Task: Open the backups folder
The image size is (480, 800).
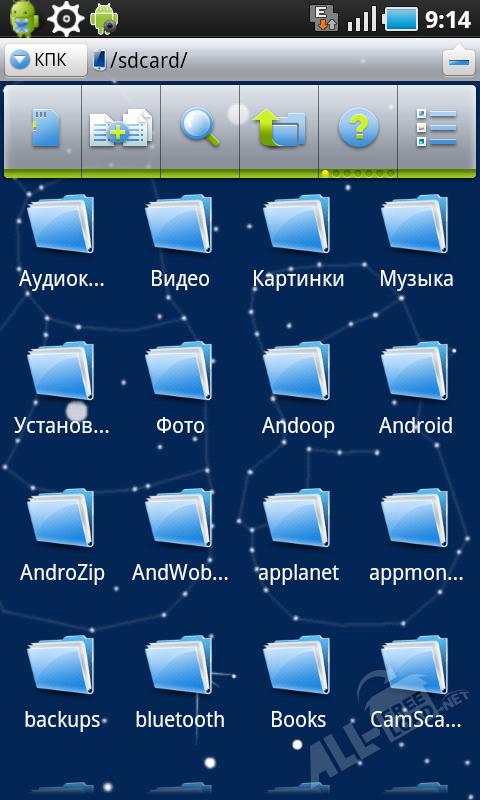Action: click(62, 682)
